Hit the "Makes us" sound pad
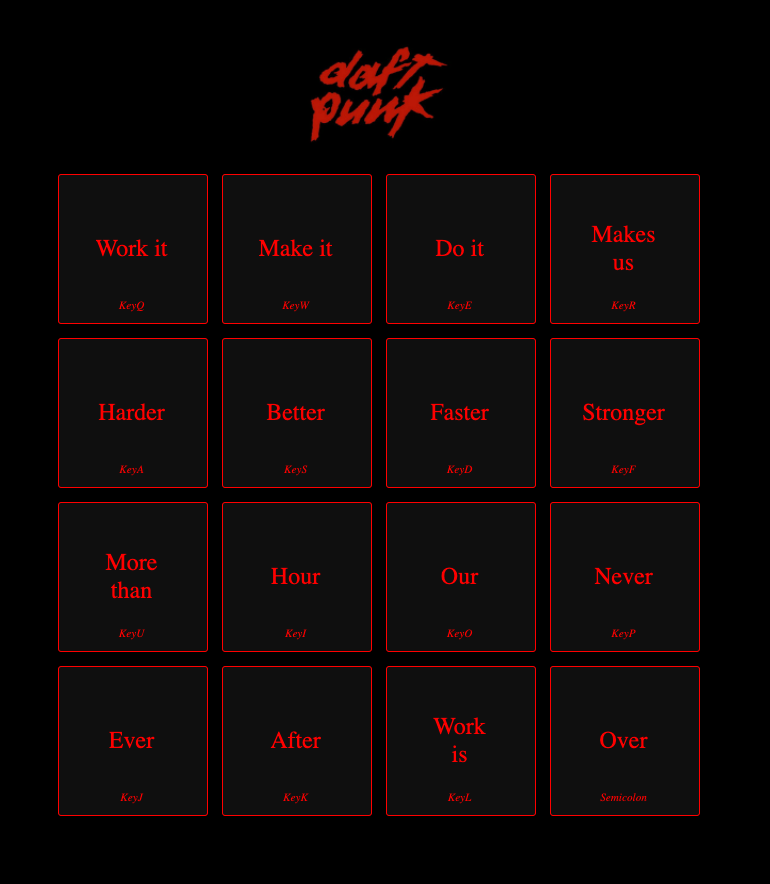 pyautogui.click(x=624, y=248)
